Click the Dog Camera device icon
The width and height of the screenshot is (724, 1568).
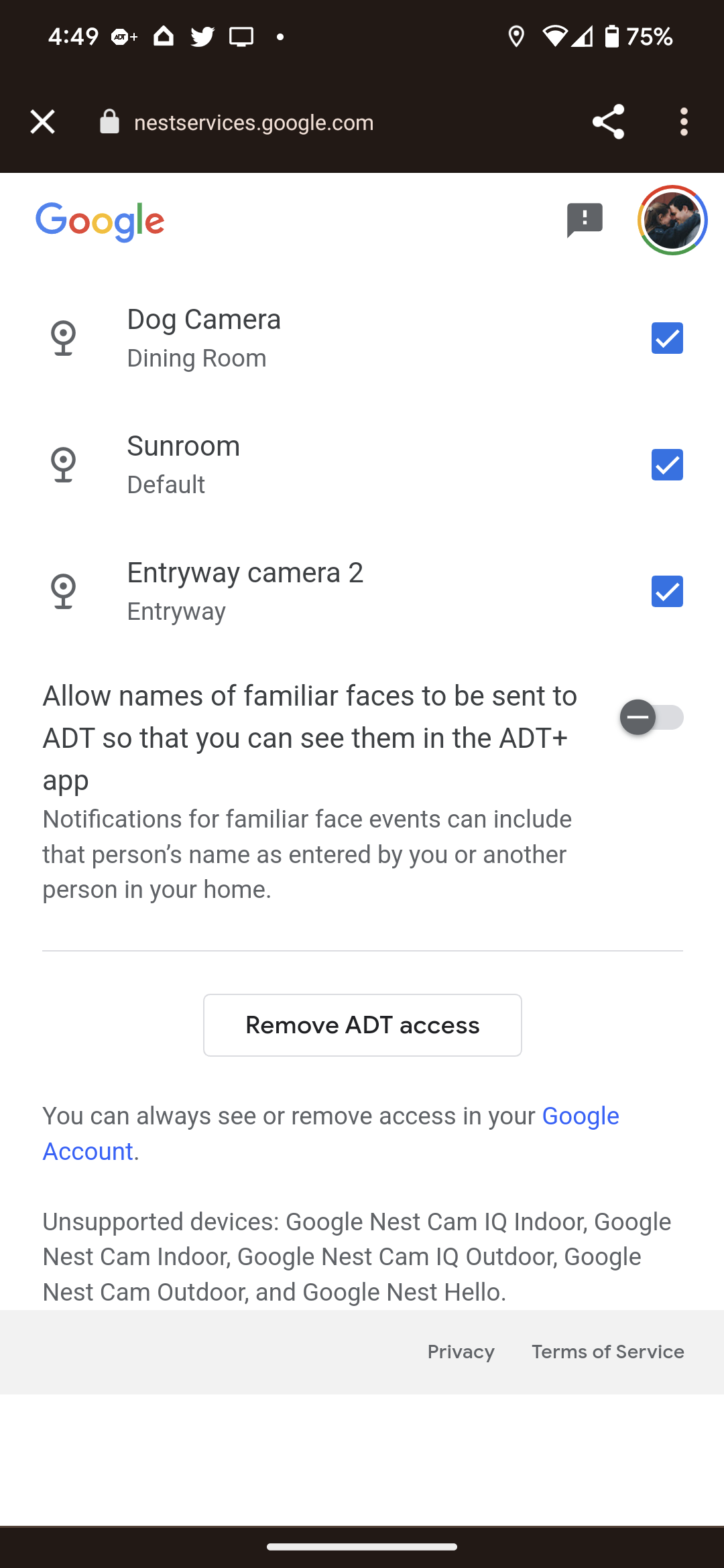[x=63, y=337]
